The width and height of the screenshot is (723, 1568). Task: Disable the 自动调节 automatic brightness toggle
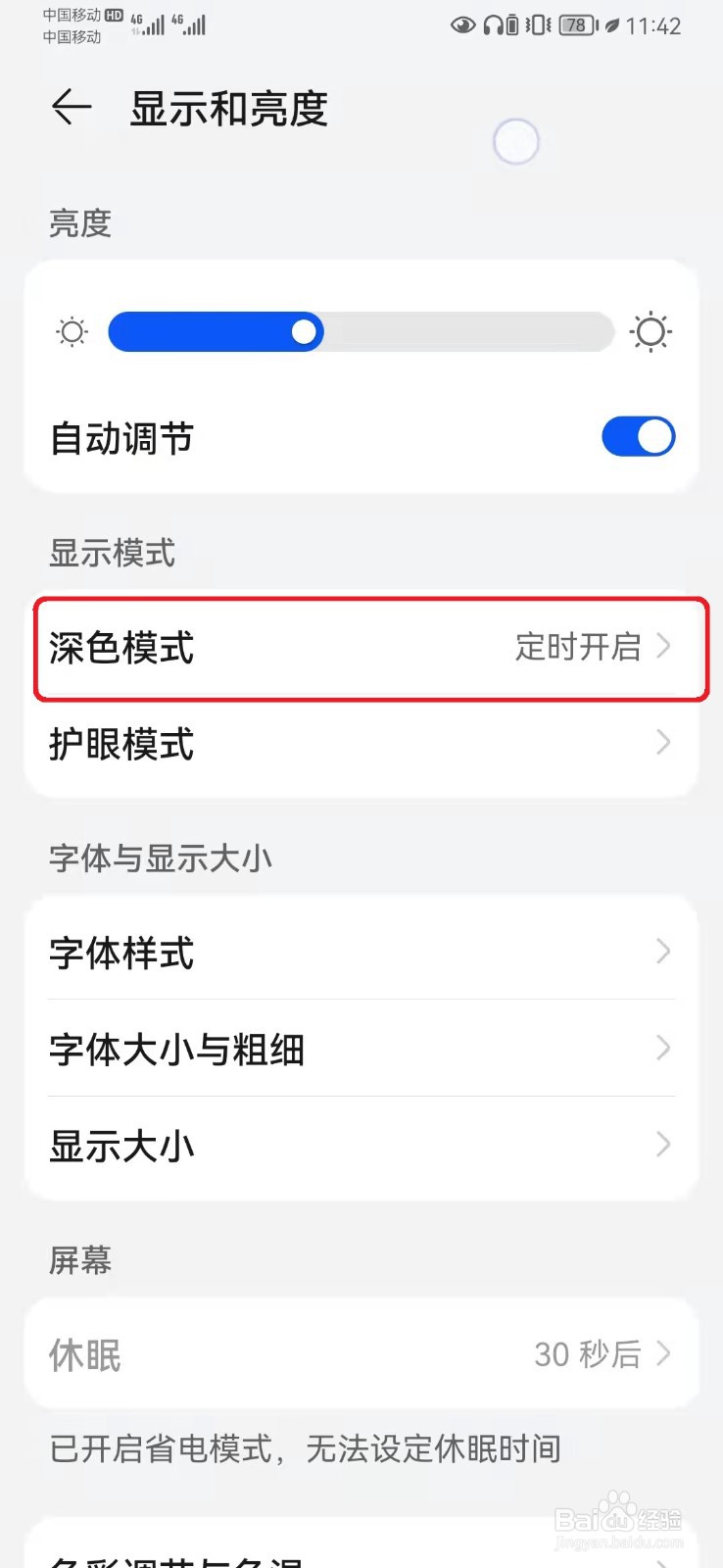[x=637, y=437]
